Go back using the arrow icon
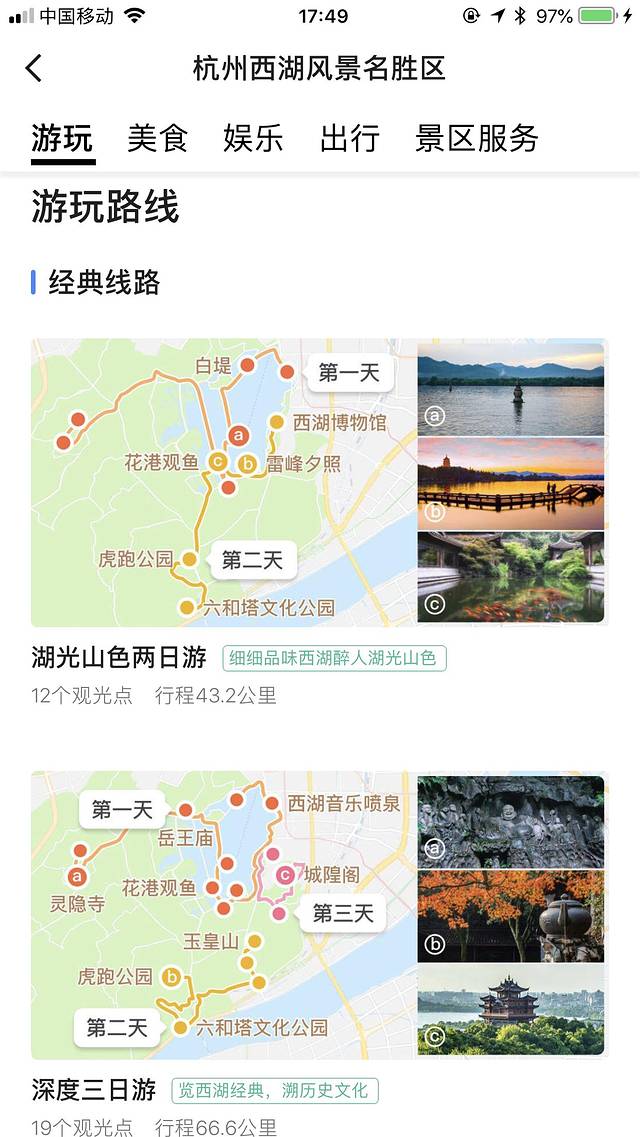Viewport: 640px width, 1137px height. click(x=34, y=68)
